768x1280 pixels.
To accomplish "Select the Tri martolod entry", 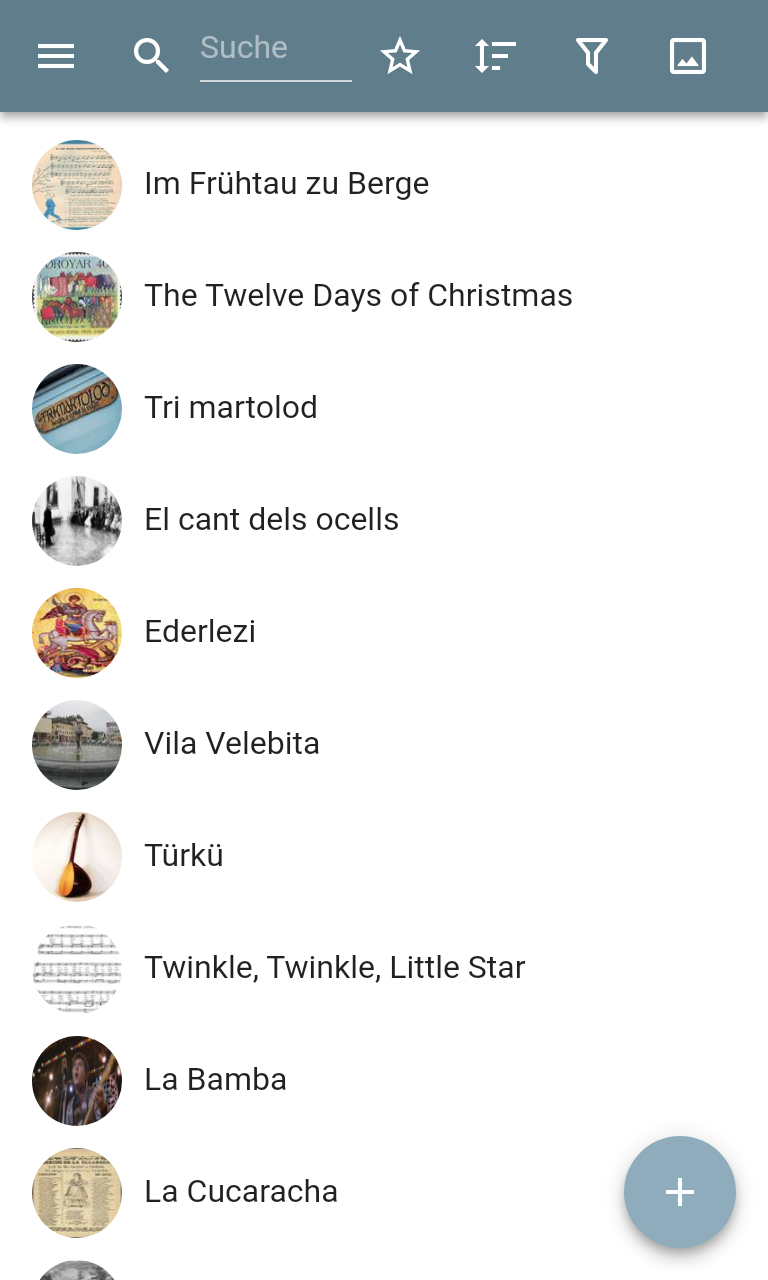I will (231, 408).
